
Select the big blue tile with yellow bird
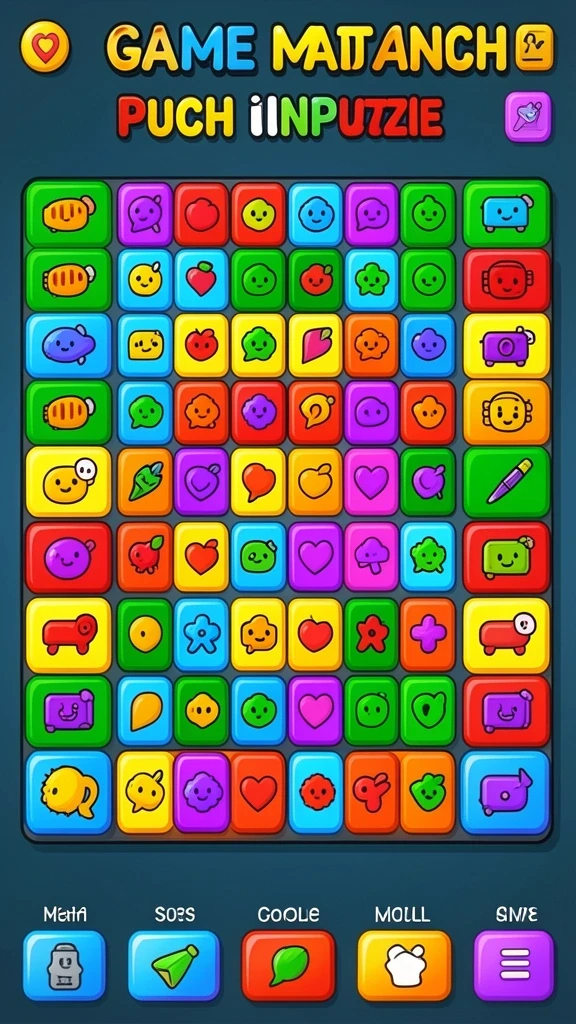(x=68, y=792)
